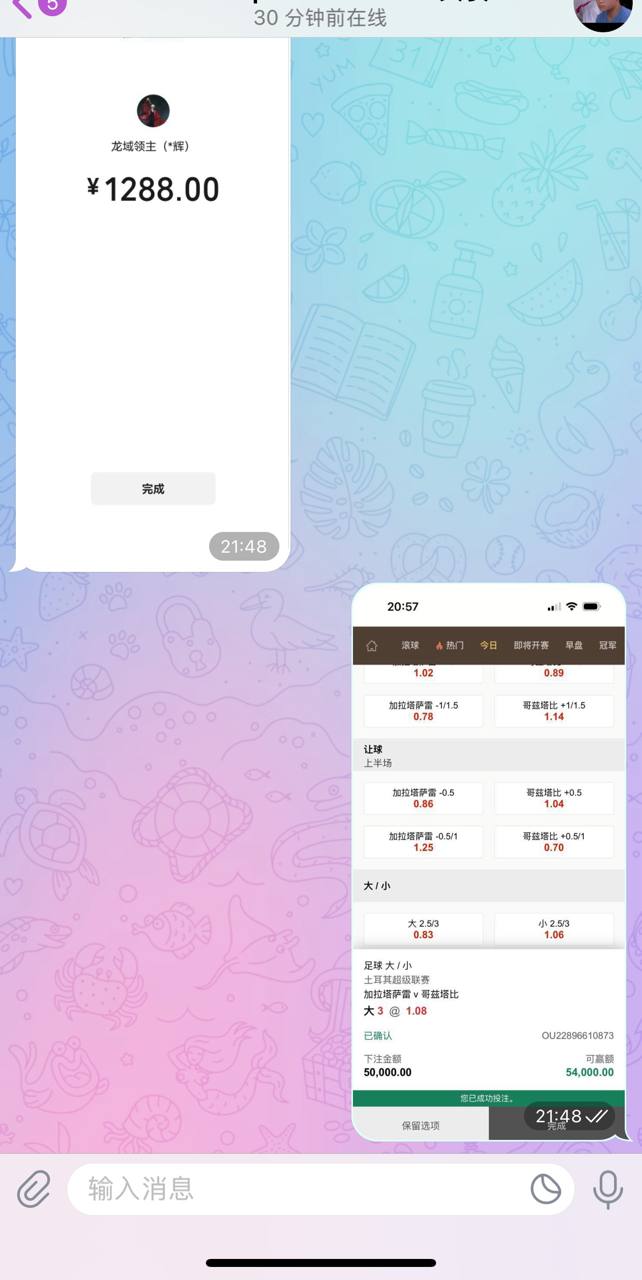Open the betting slip screenshot message

click(x=489, y=860)
